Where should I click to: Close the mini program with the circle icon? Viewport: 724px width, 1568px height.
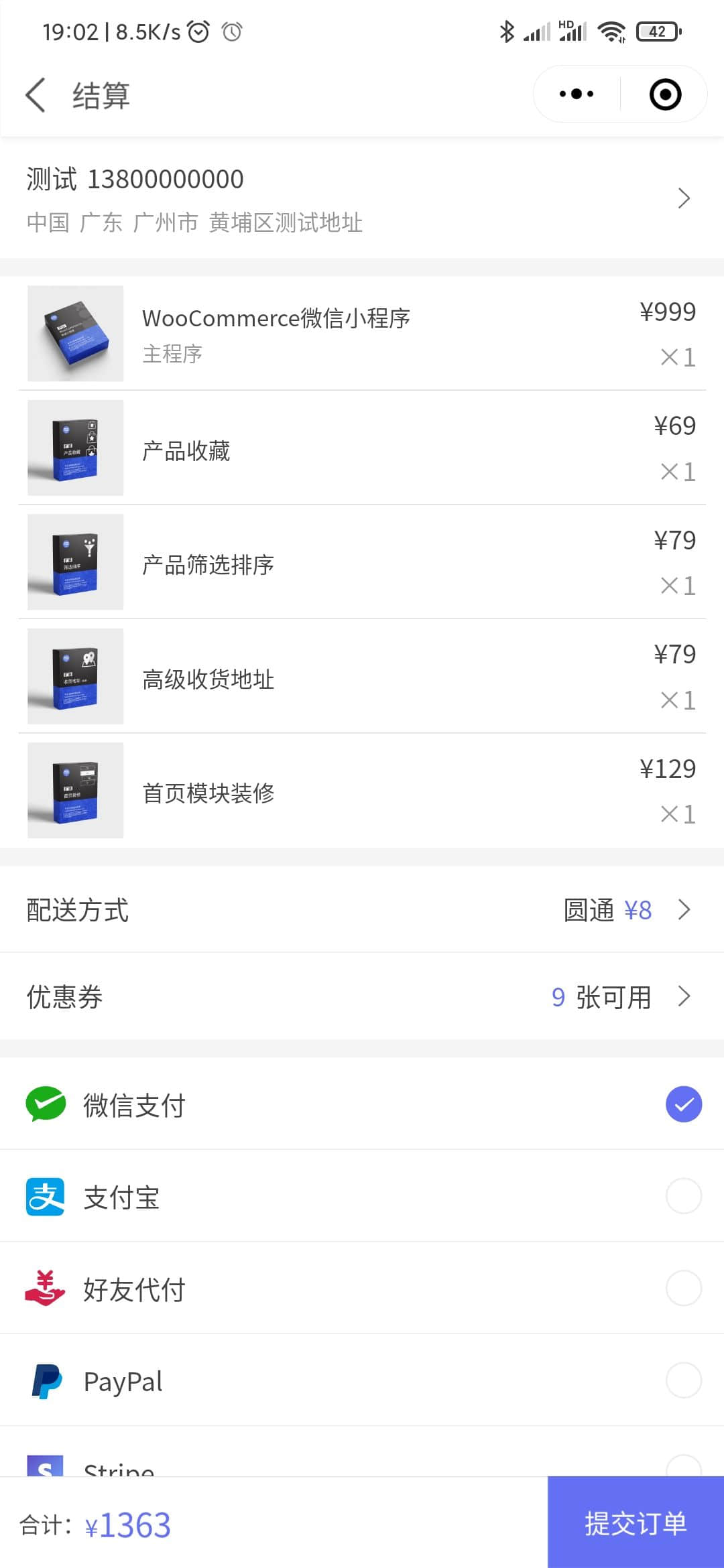(665, 94)
